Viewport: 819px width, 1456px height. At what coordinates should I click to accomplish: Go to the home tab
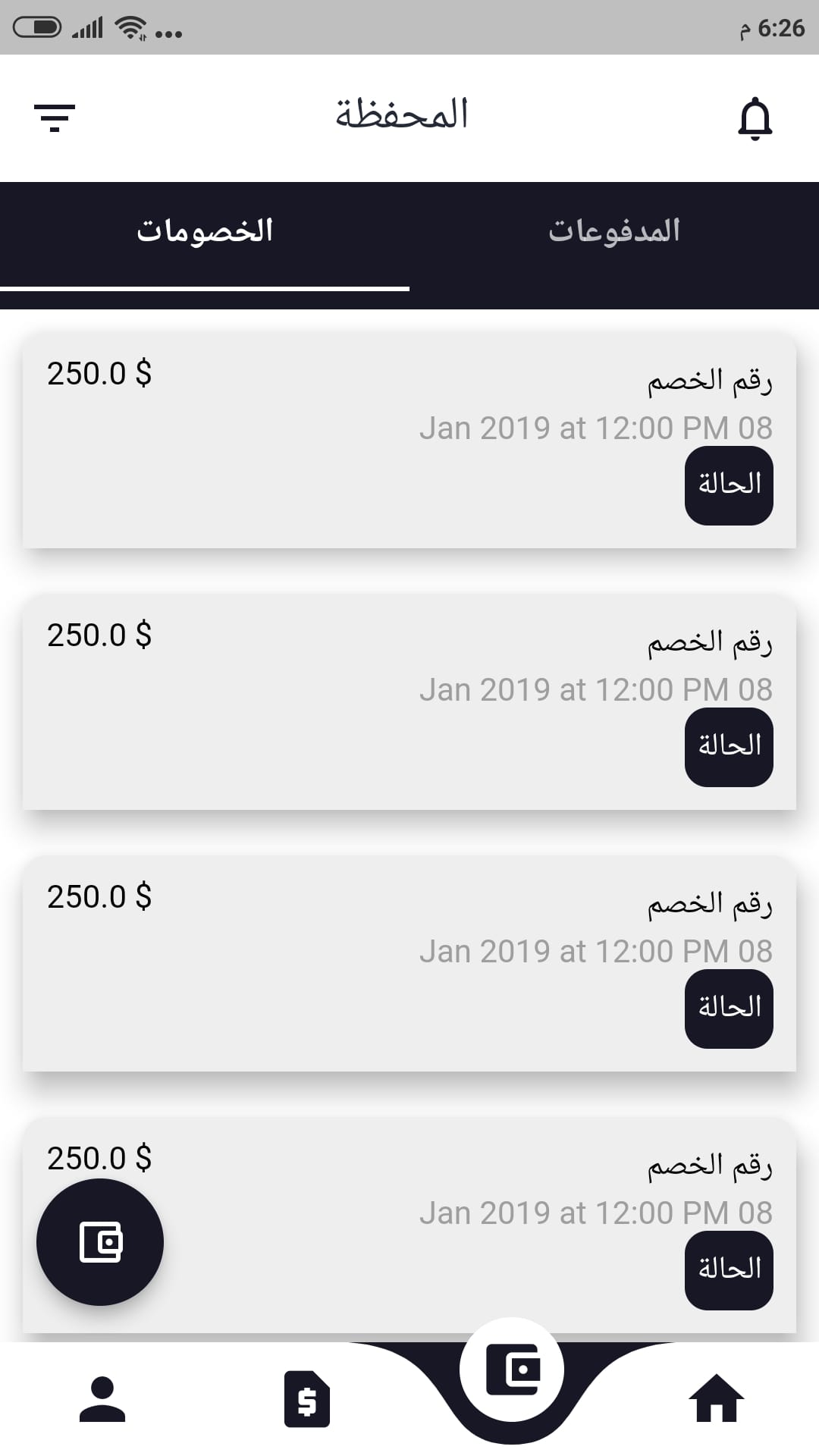(717, 1399)
